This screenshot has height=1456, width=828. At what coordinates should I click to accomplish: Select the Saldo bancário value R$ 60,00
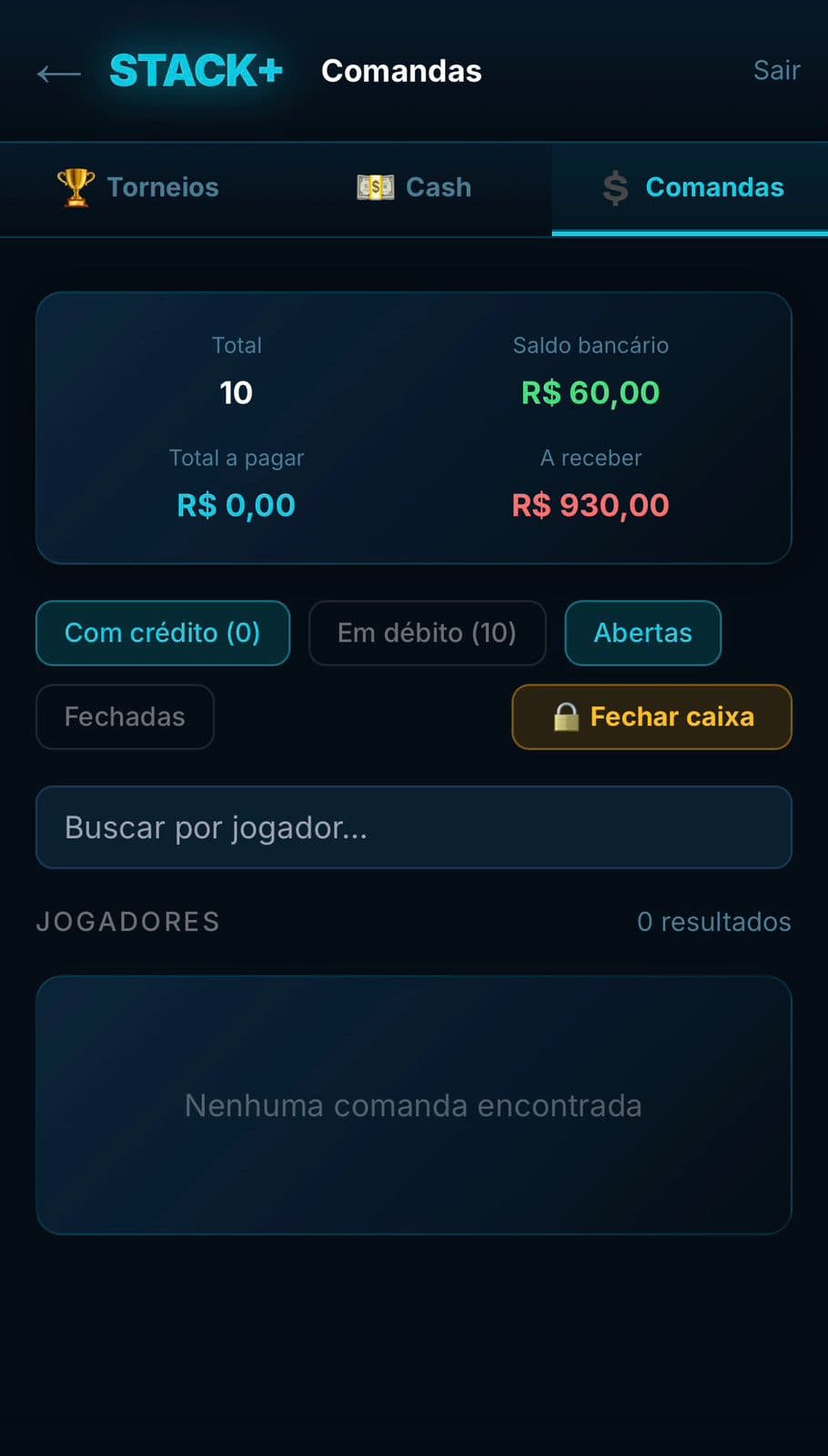coord(590,392)
